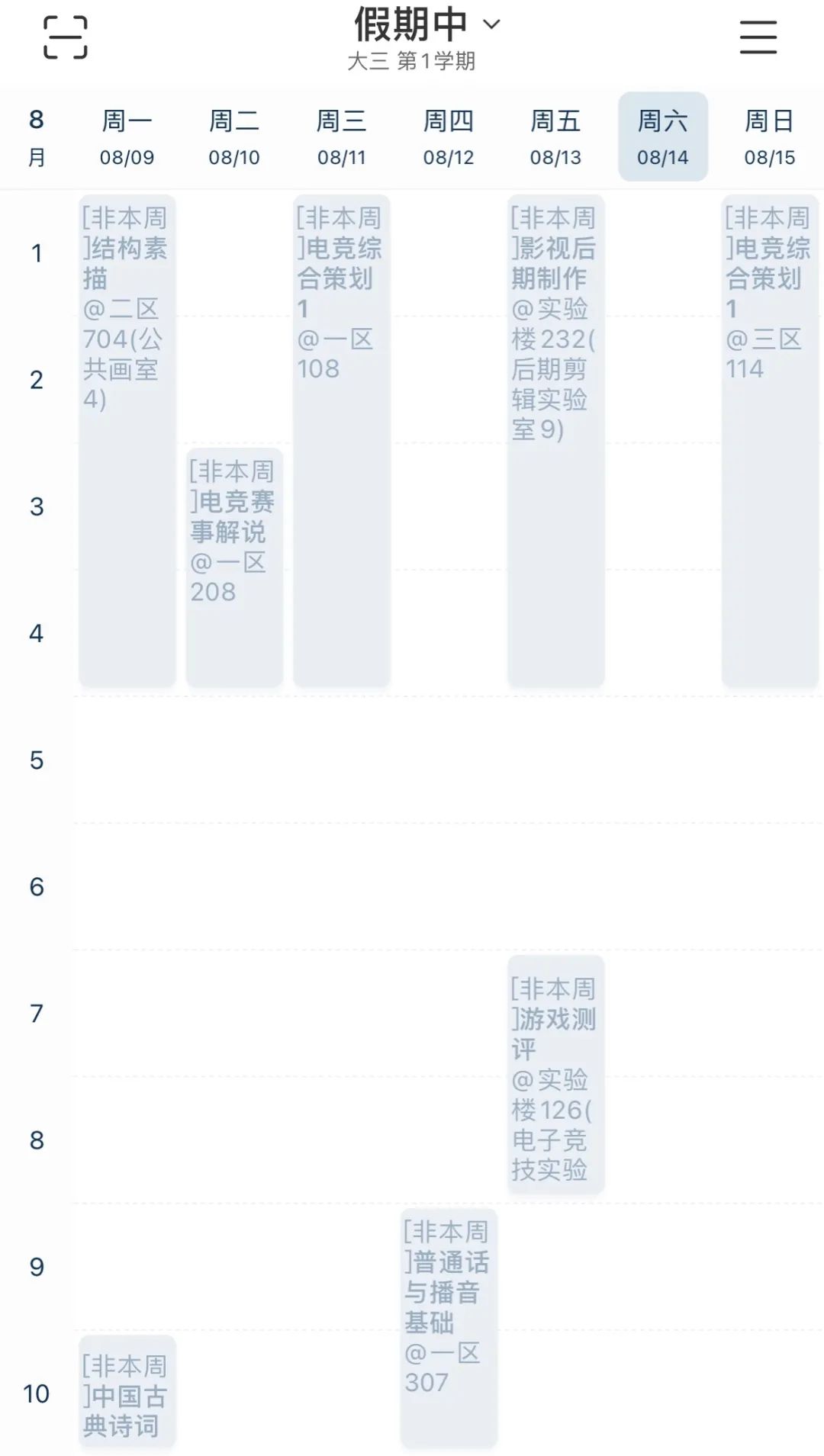Open the scan icon

pos(66,37)
